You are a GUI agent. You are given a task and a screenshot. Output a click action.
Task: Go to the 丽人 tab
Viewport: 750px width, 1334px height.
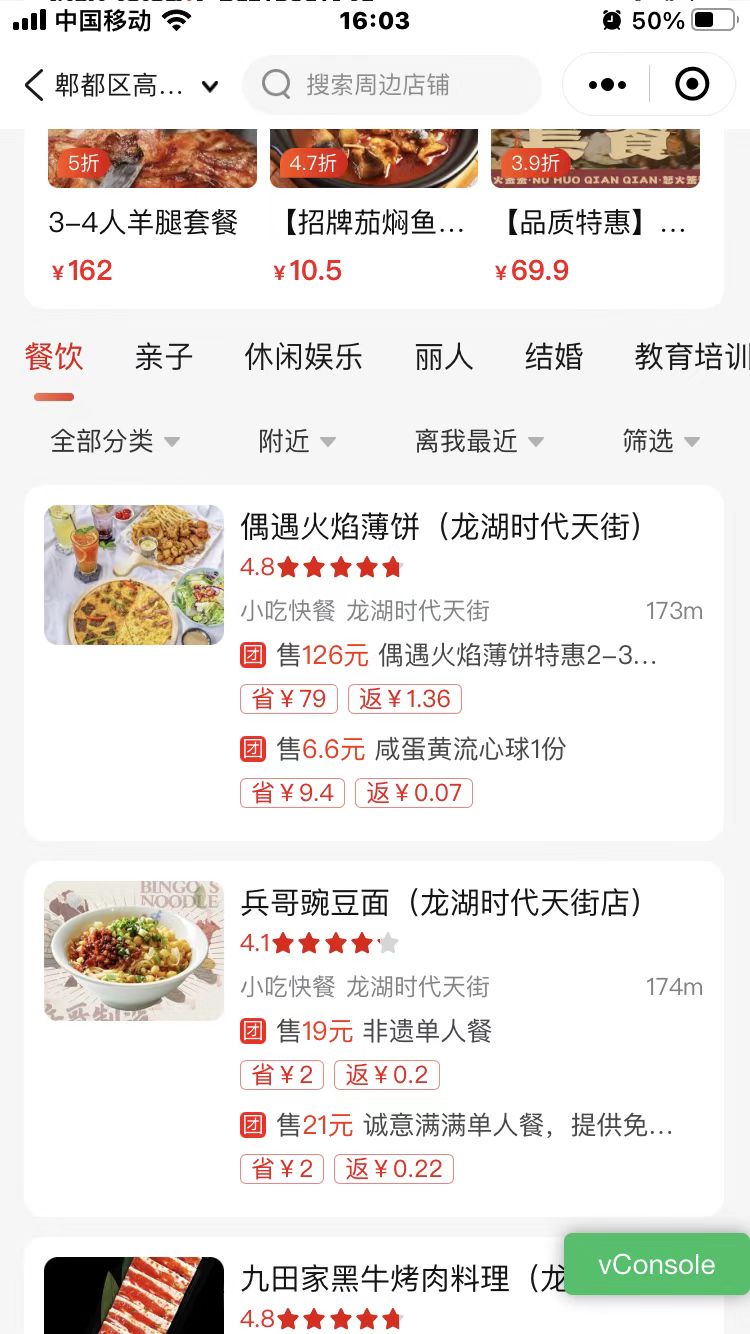click(x=443, y=357)
